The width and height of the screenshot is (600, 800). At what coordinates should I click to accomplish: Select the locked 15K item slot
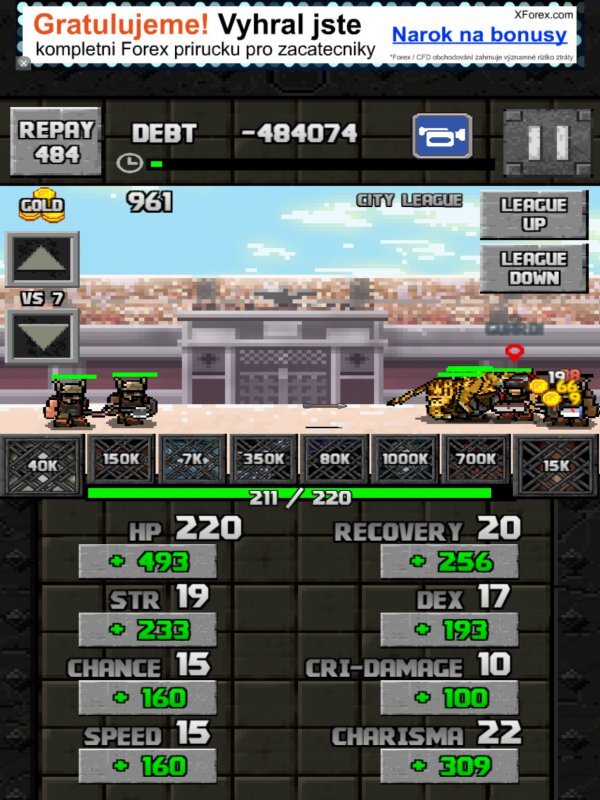coord(555,465)
